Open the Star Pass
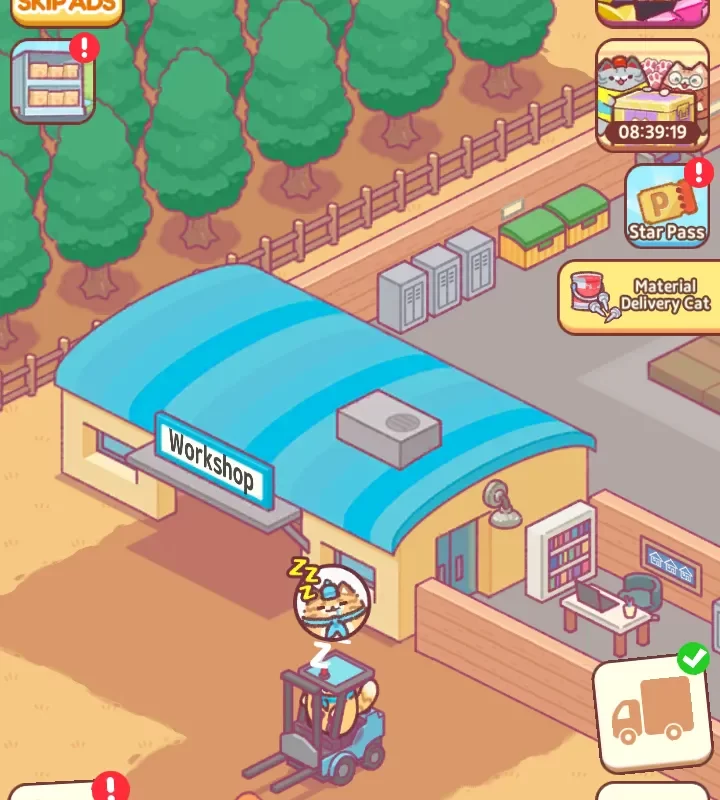This screenshot has height=800, width=720. tap(666, 208)
